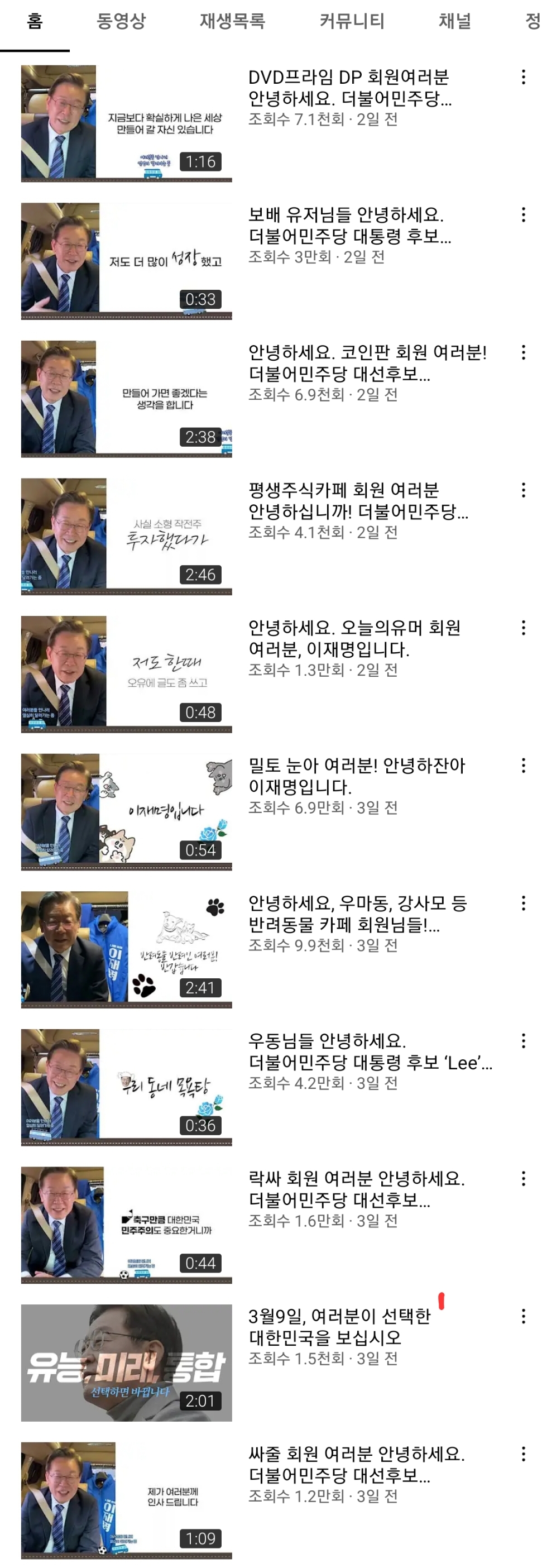Open more options for 싸줄 회원 video
This screenshot has width=542, height=1568.
click(523, 1454)
